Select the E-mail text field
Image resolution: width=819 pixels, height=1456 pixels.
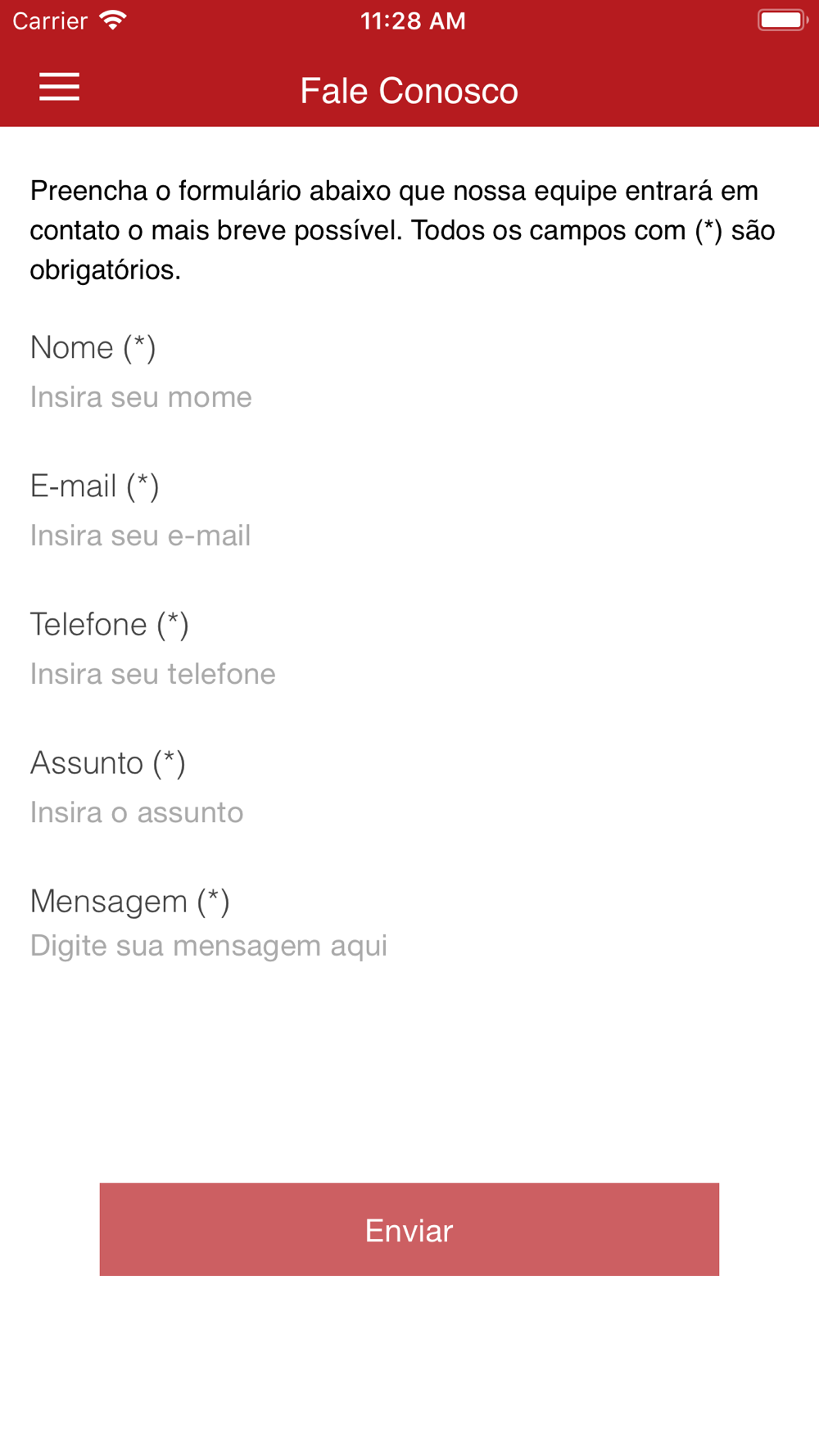[408, 536]
